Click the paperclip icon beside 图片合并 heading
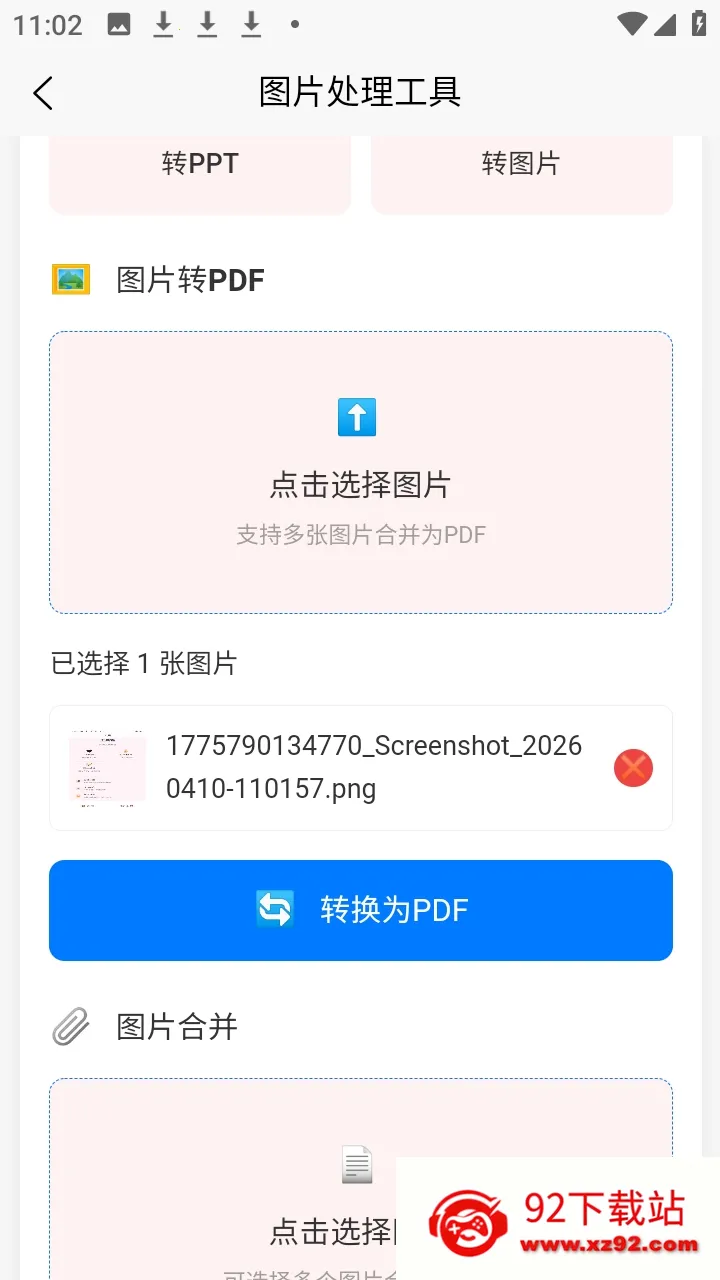 click(x=70, y=1026)
